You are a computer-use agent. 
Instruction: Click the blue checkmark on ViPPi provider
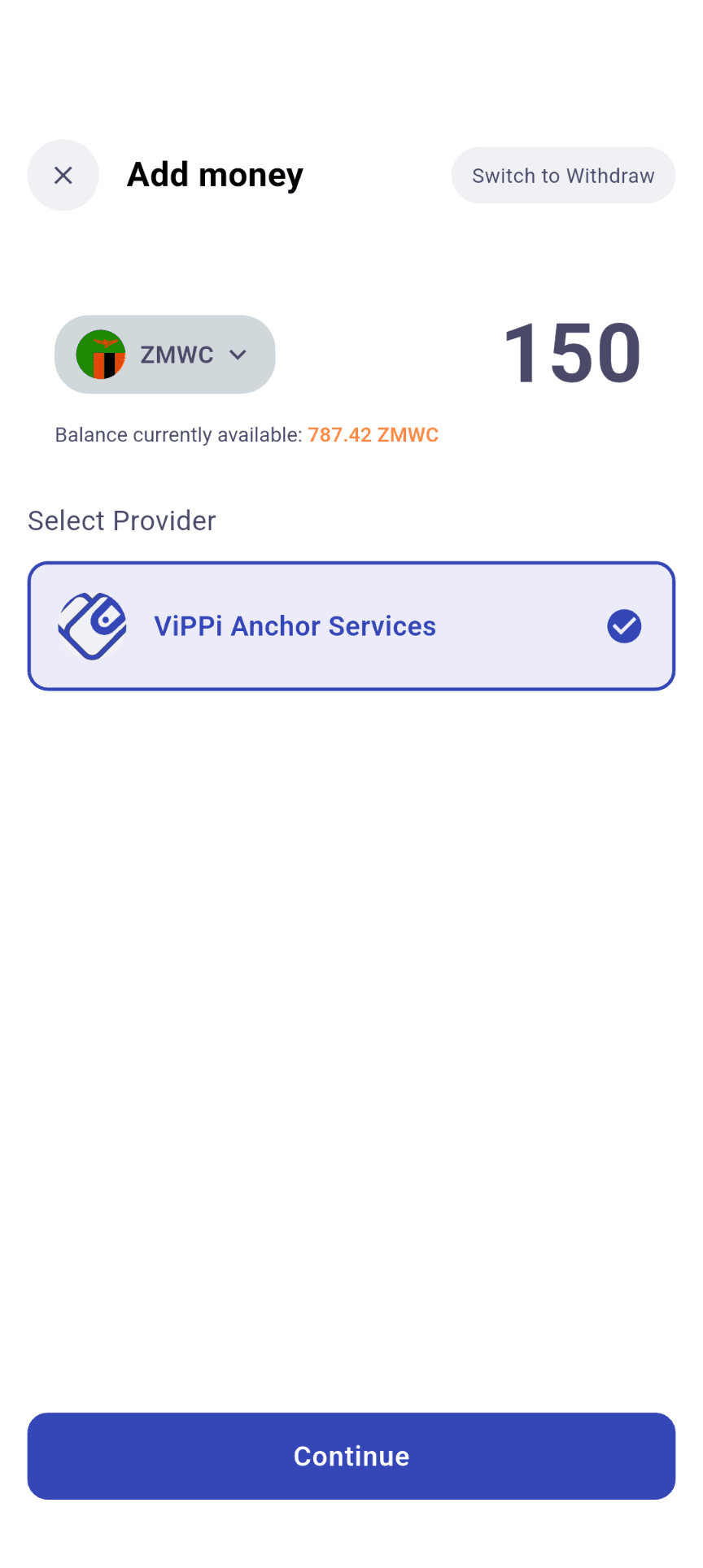[623, 626]
